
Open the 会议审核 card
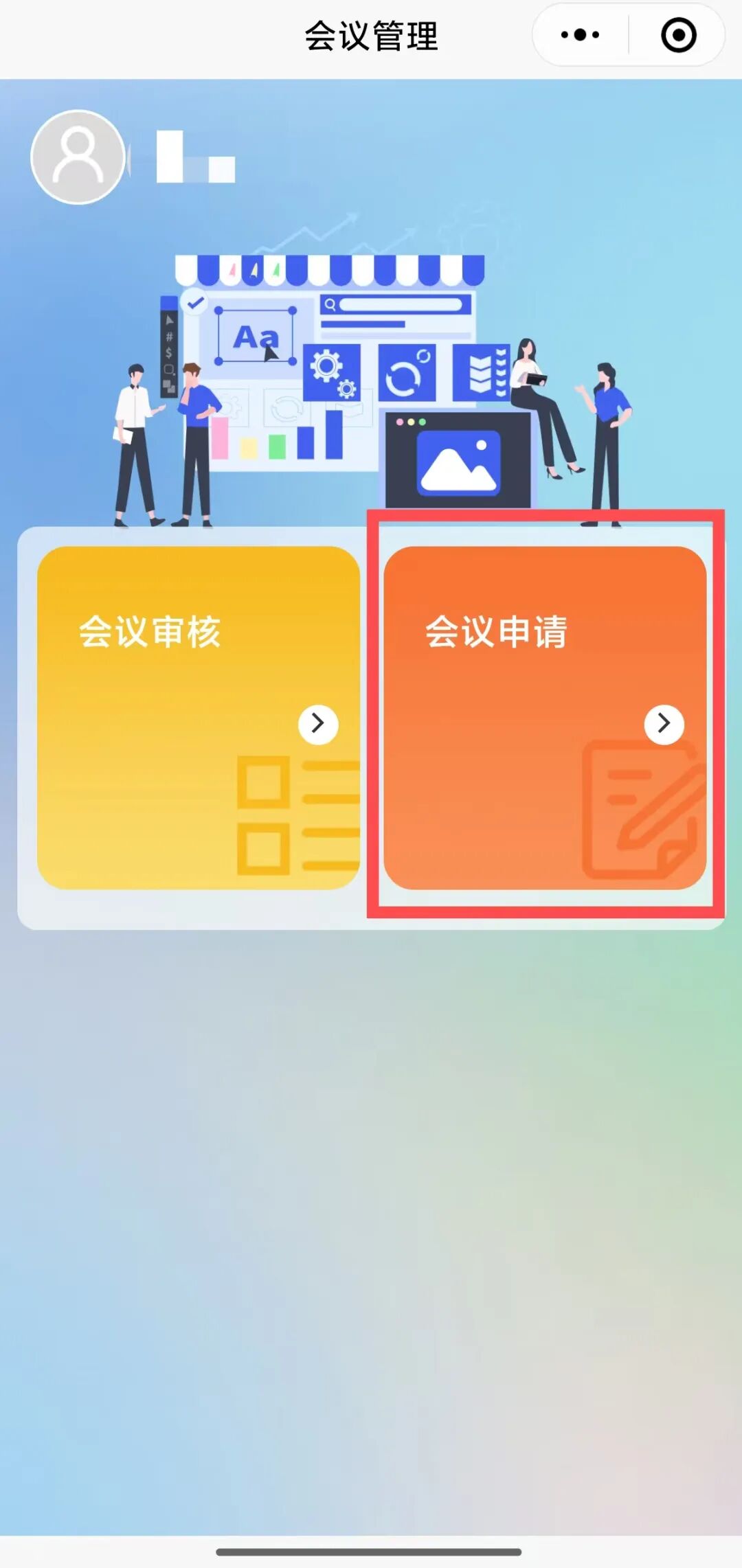pyautogui.click(x=199, y=717)
